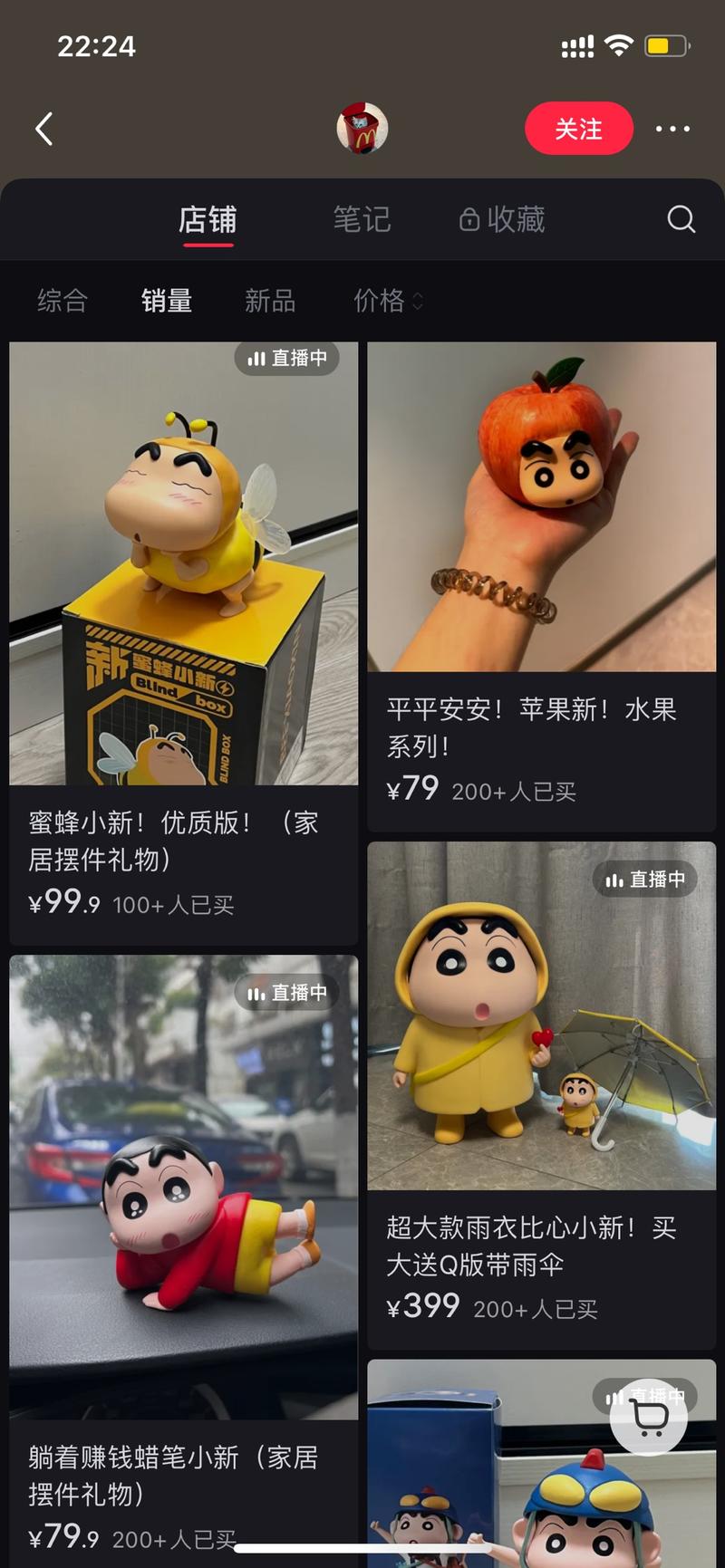This screenshot has width=725, height=1568.
Task: Open the apple Shin-chan product thumbnail
Action: click(x=541, y=503)
